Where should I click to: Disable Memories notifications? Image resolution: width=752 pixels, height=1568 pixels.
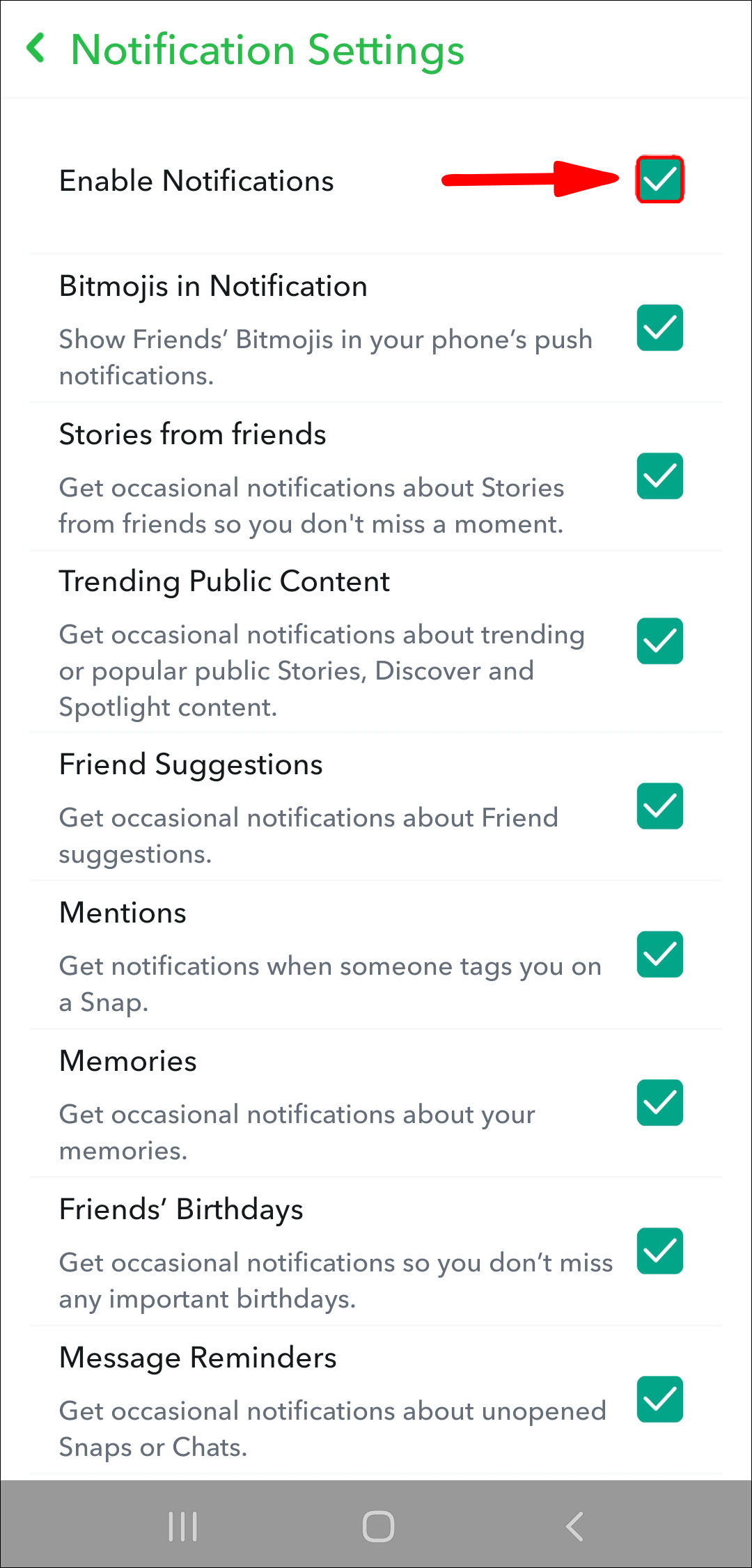(660, 1103)
